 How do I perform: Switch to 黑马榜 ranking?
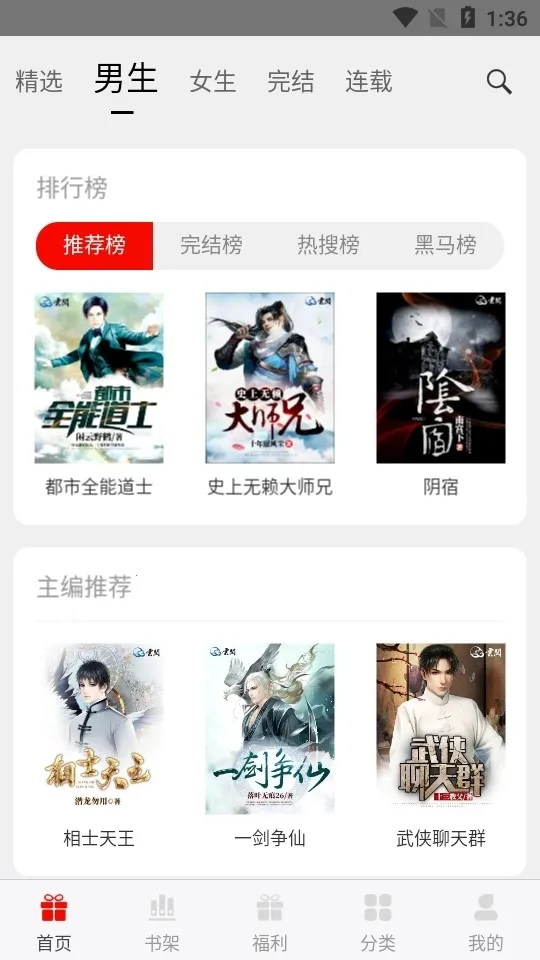pos(446,245)
